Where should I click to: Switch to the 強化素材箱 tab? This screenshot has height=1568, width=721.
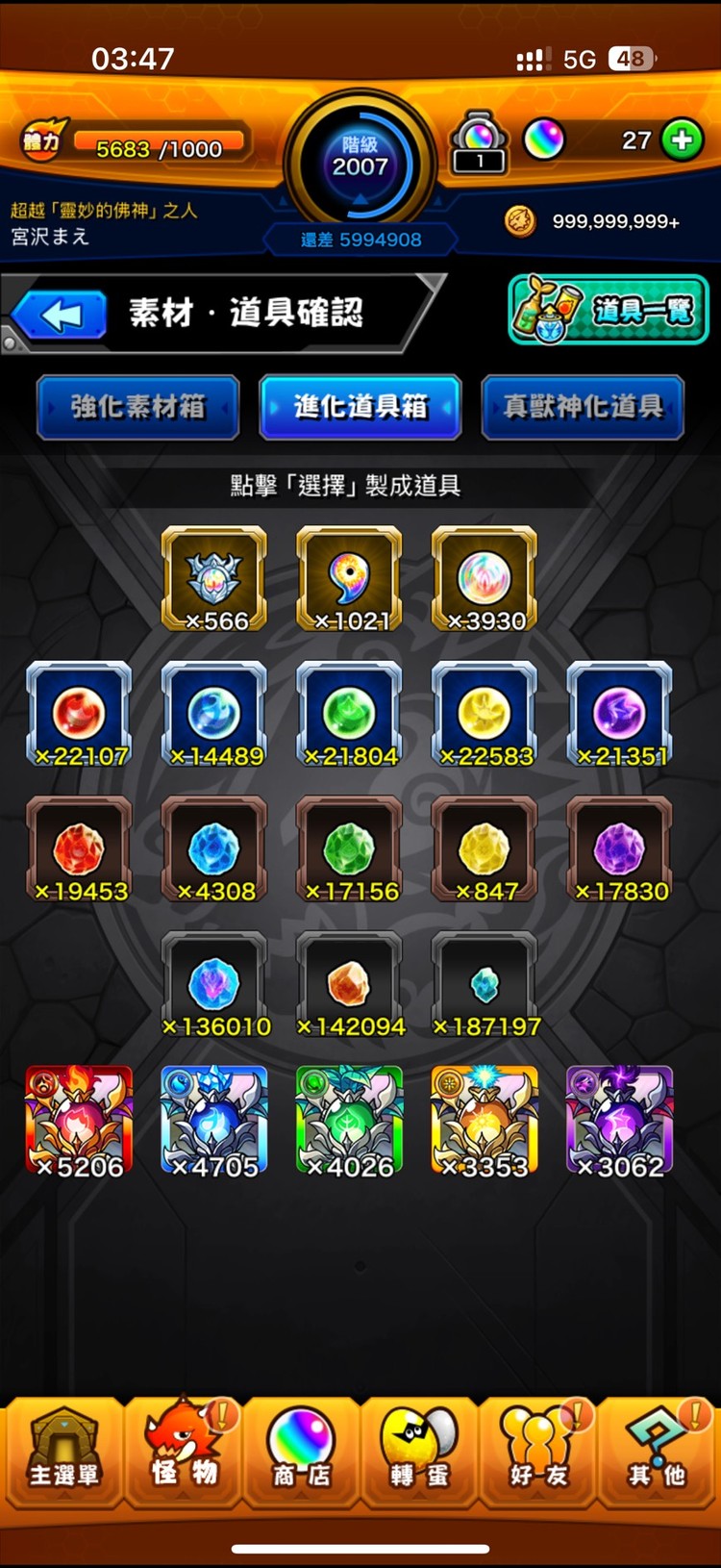pyautogui.click(x=137, y=407)
